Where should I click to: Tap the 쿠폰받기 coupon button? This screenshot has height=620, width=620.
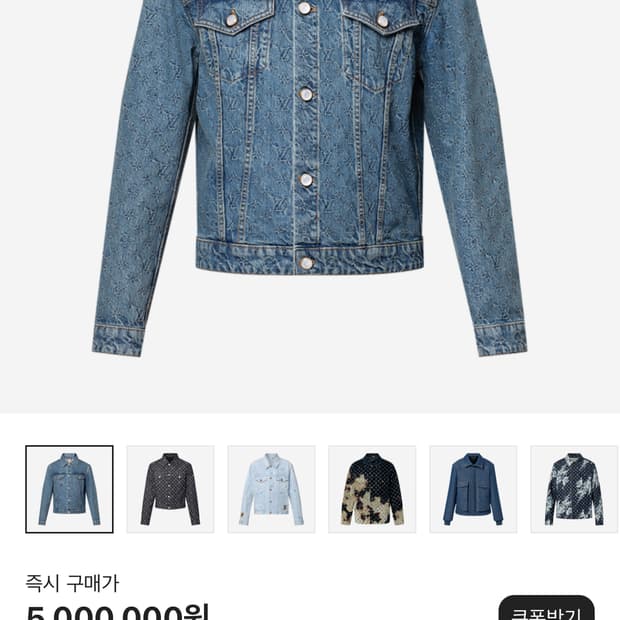pos(546,610)
